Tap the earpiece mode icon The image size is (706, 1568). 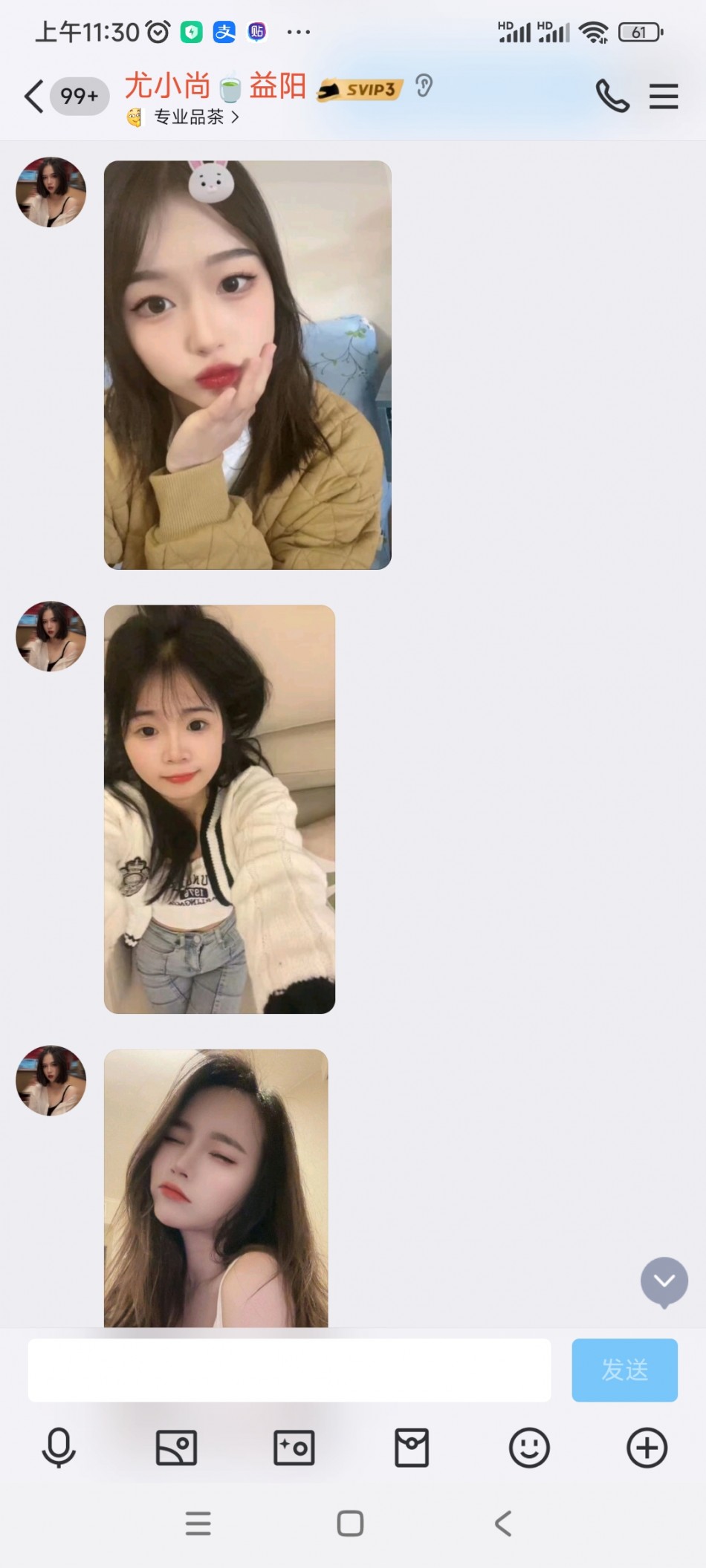tap(424, 86)
